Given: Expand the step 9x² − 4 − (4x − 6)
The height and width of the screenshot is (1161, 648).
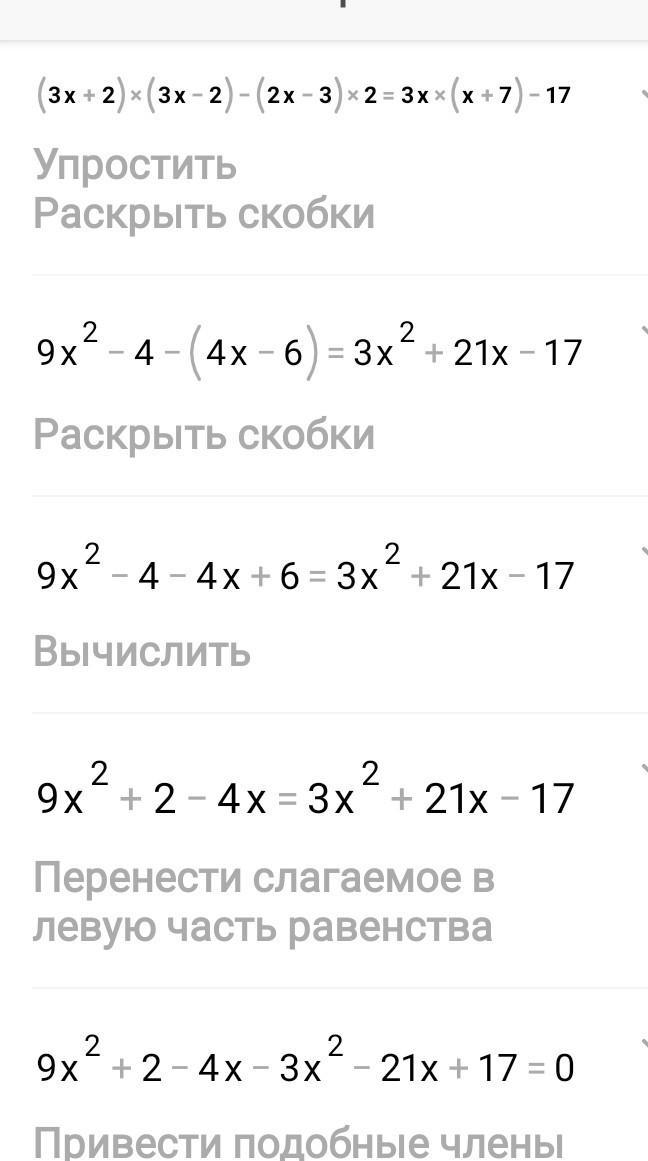Looking at the screenshot, I should point(643,330).
